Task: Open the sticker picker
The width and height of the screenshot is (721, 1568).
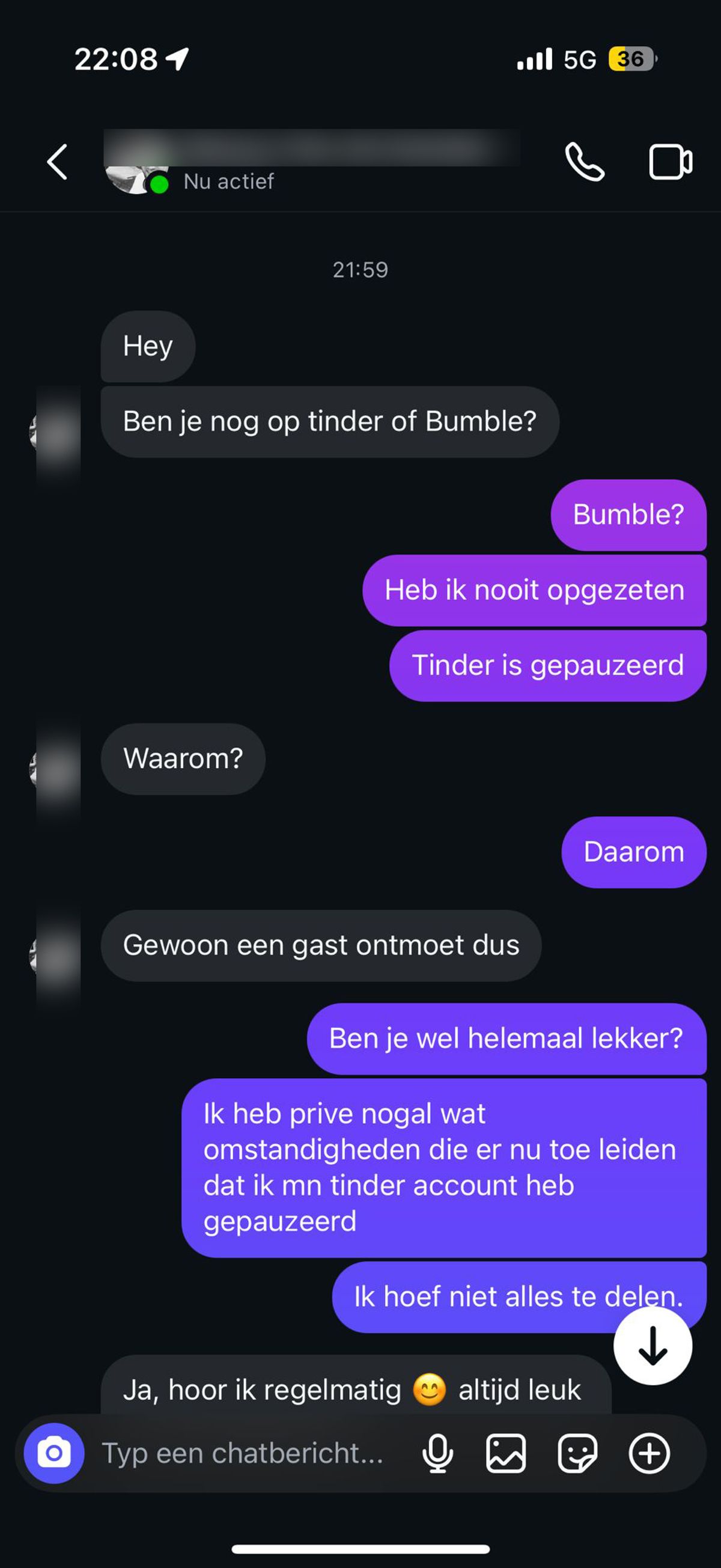Action: (x=577, y=1453)
